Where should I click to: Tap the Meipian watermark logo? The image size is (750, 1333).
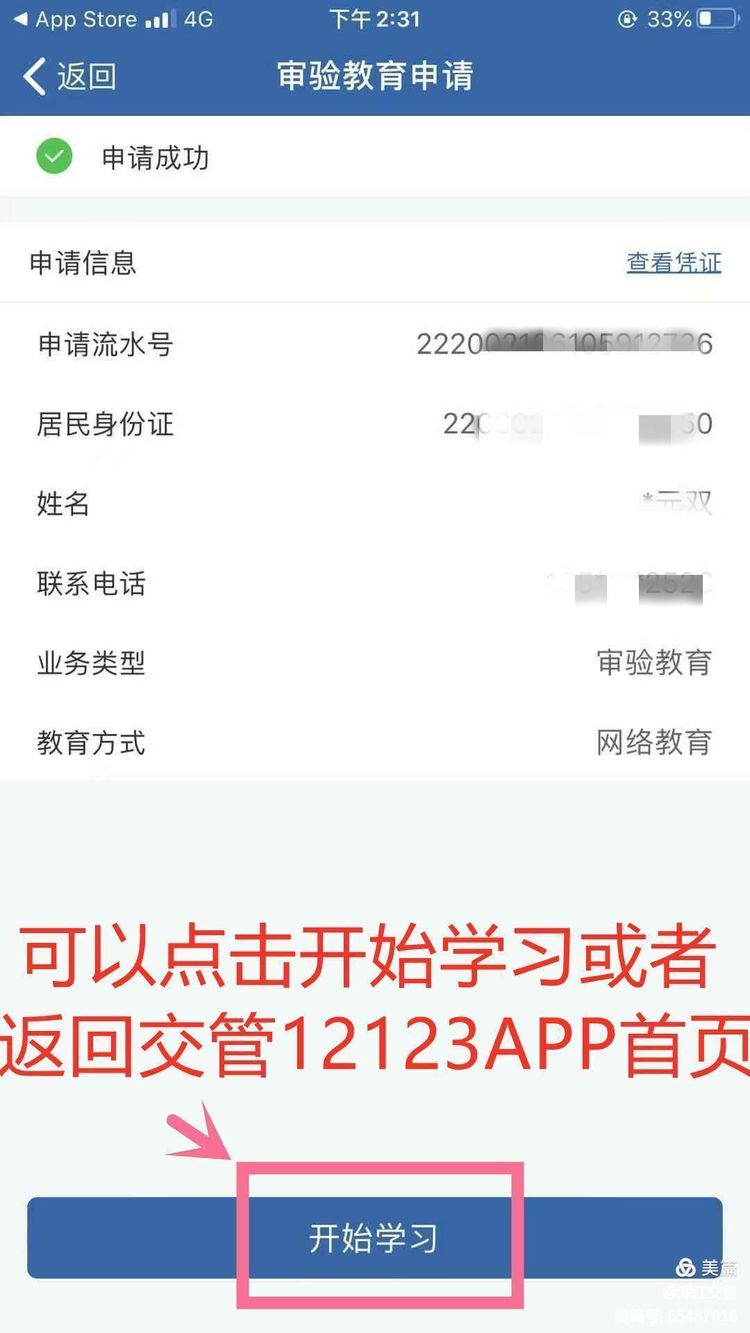point(687,1267)
